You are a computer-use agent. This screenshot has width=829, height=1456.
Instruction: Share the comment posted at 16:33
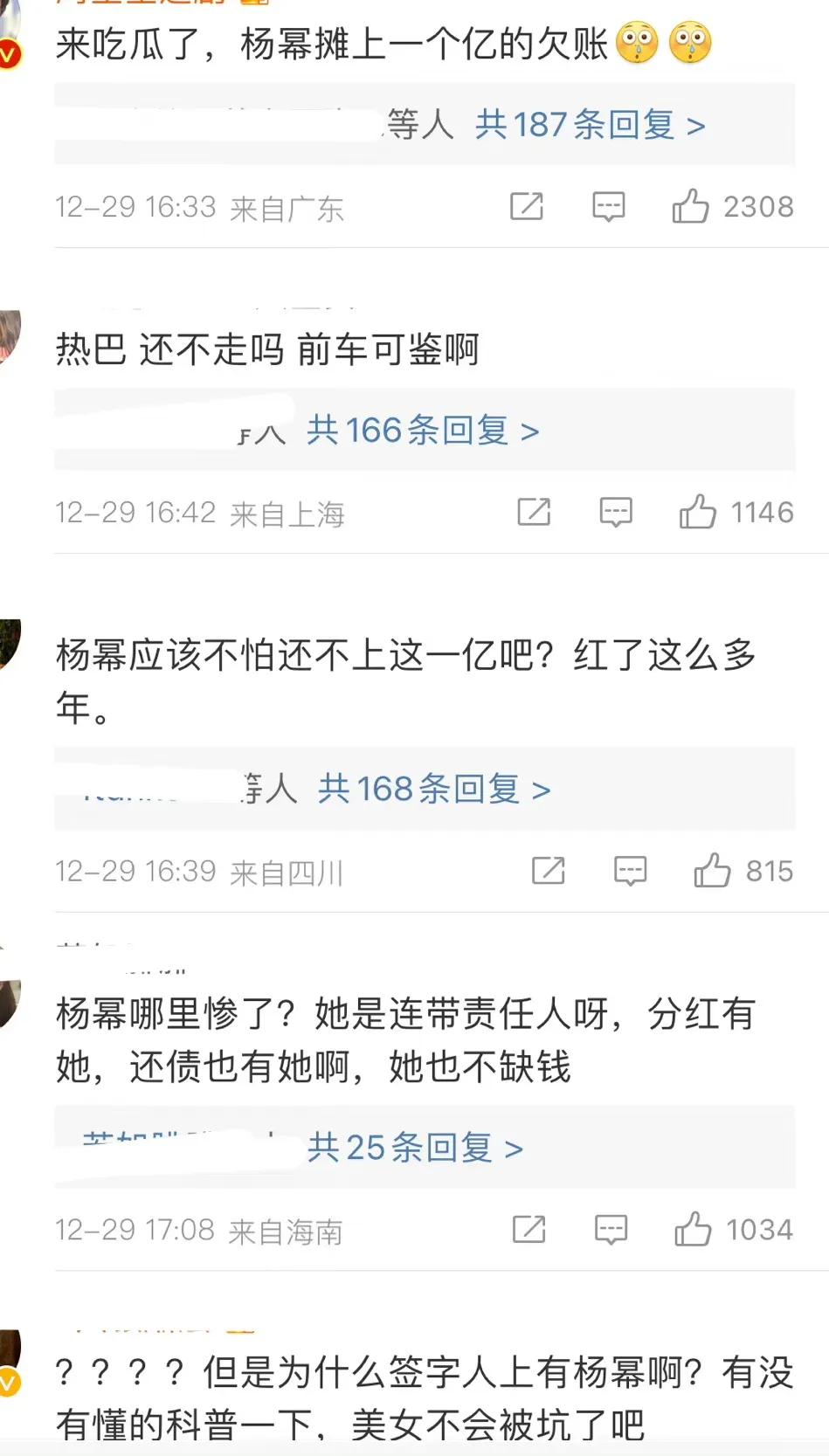pos(527,206)
